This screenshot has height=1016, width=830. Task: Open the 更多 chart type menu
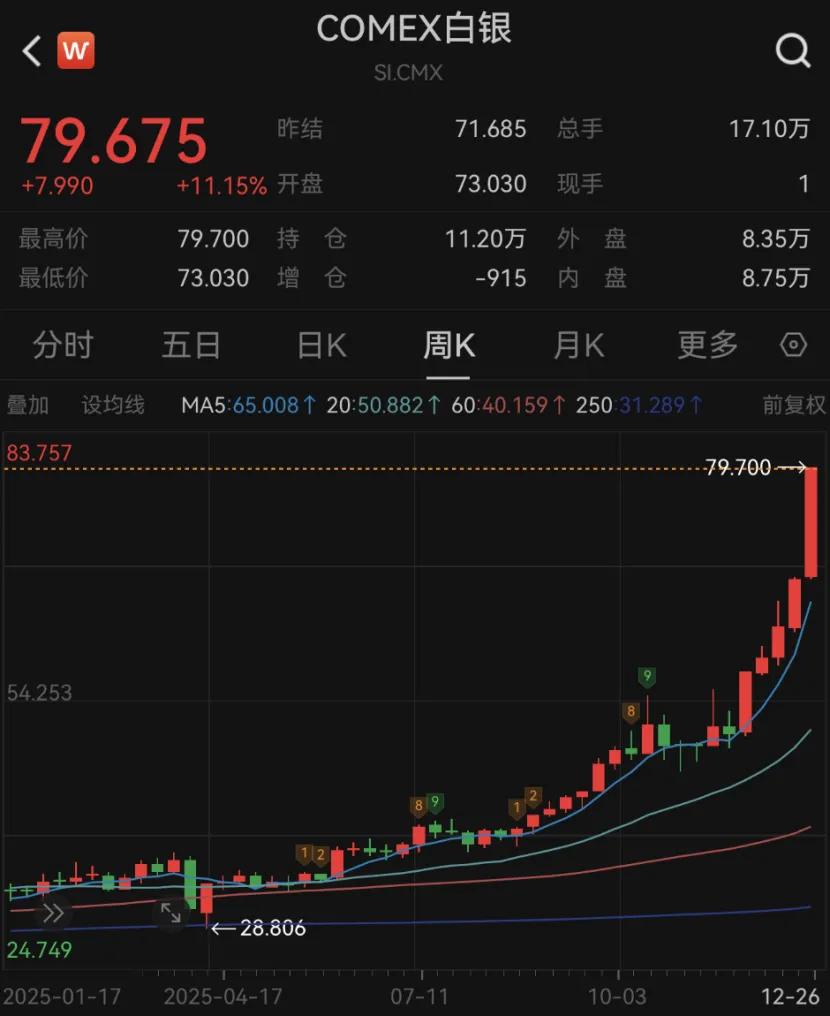pyautogui.click(x=706, y=345)
